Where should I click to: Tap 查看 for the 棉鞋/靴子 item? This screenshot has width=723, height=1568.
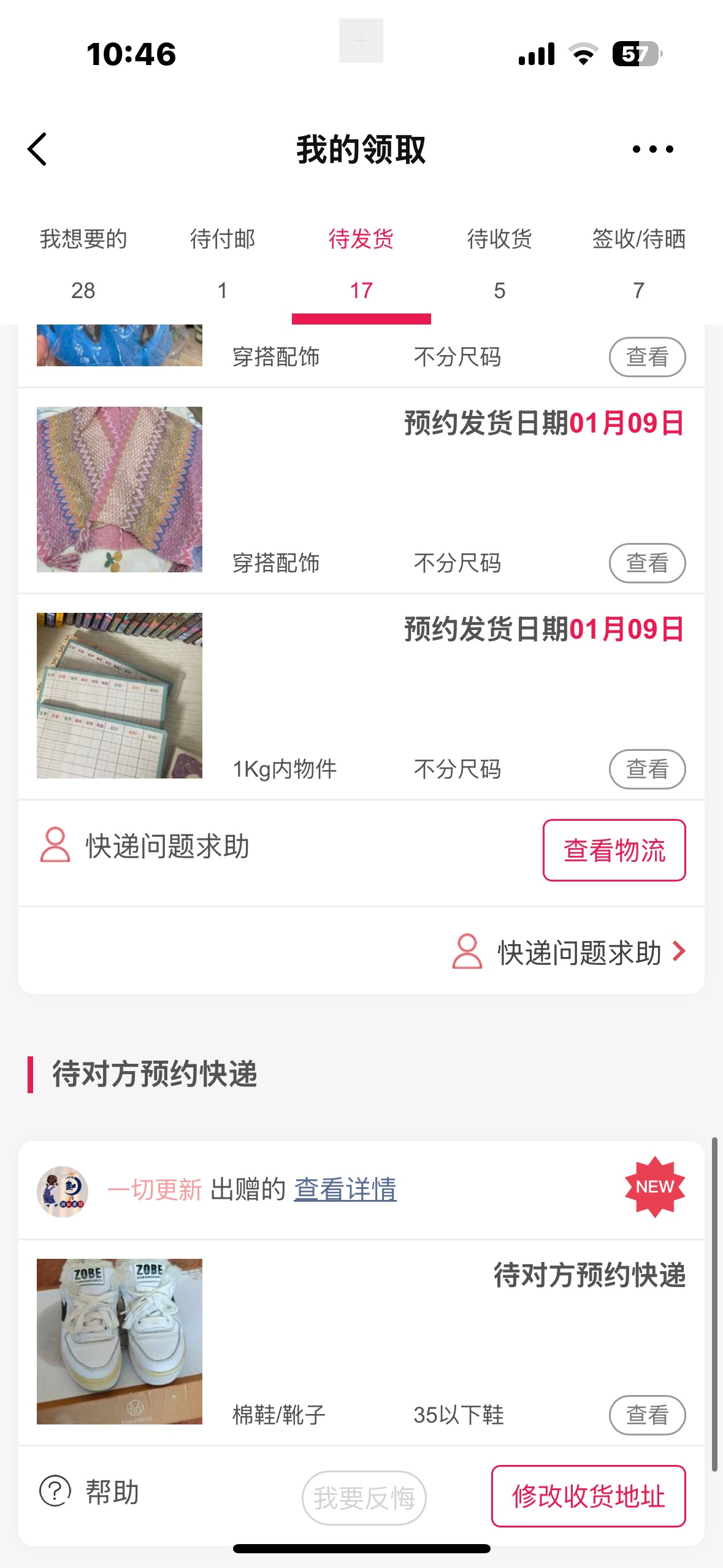click(x=647, y=1415)
